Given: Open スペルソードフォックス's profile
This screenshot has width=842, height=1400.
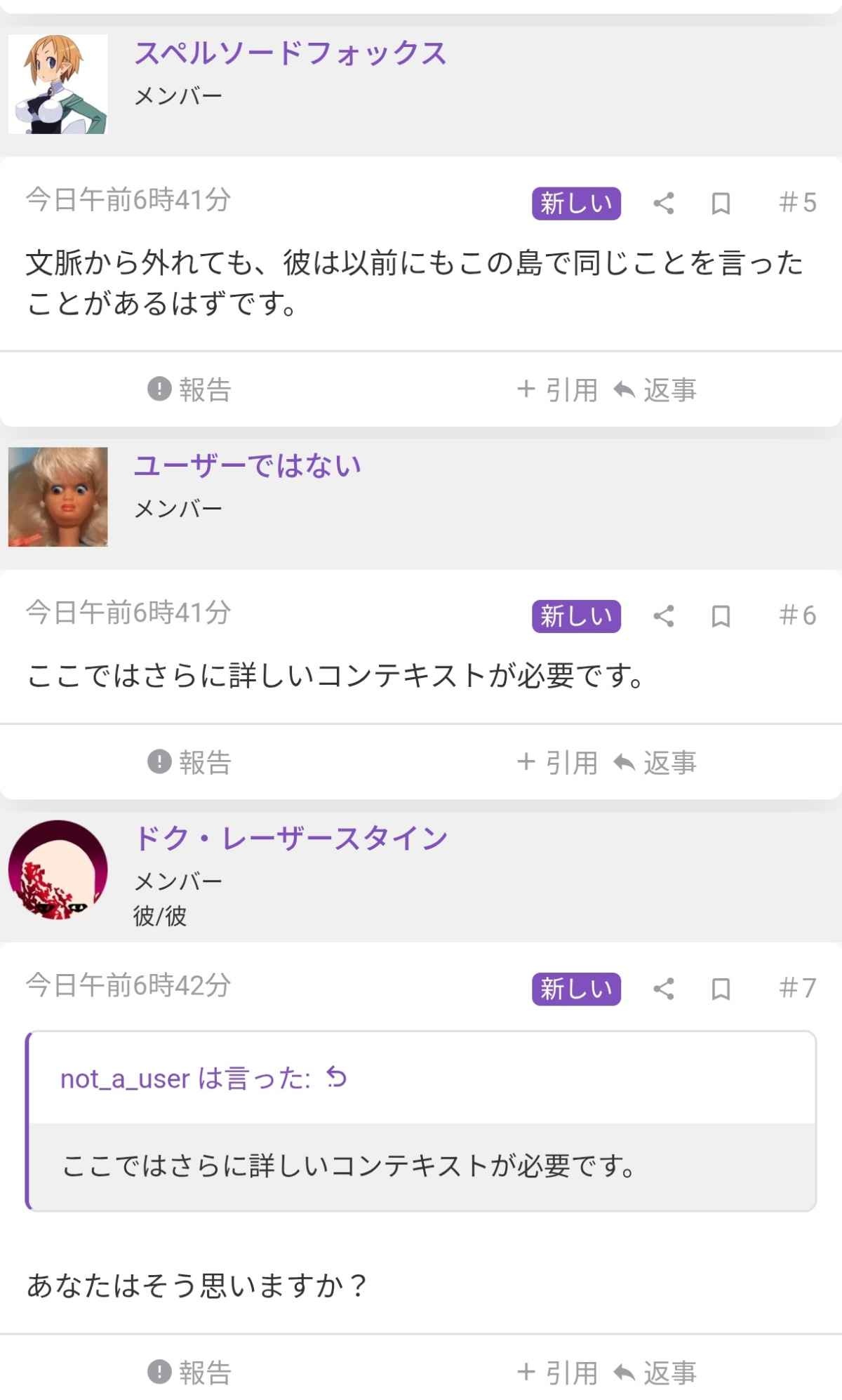Looking at the screenshot, I should pos(290,54).
